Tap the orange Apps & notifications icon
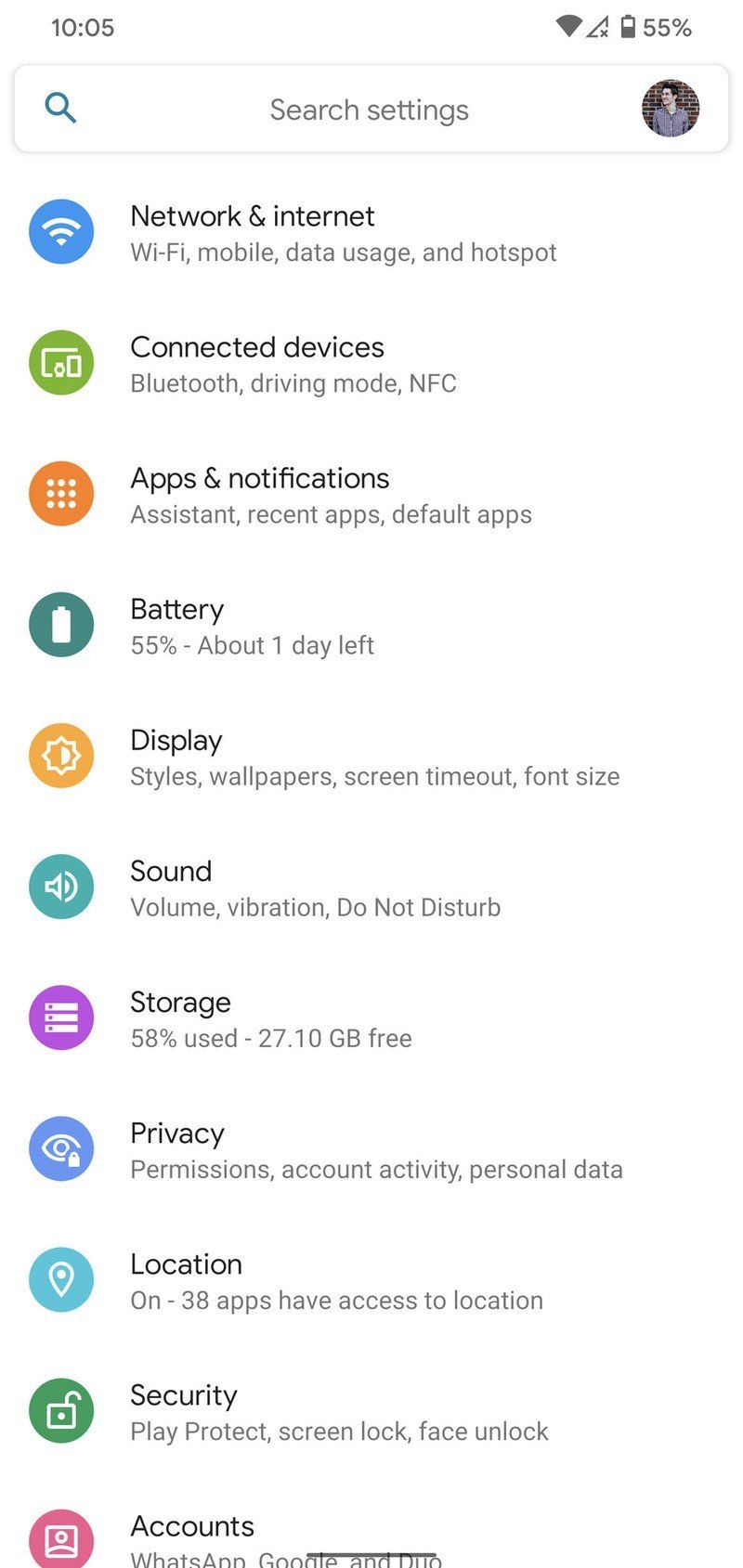 point(61,493)
